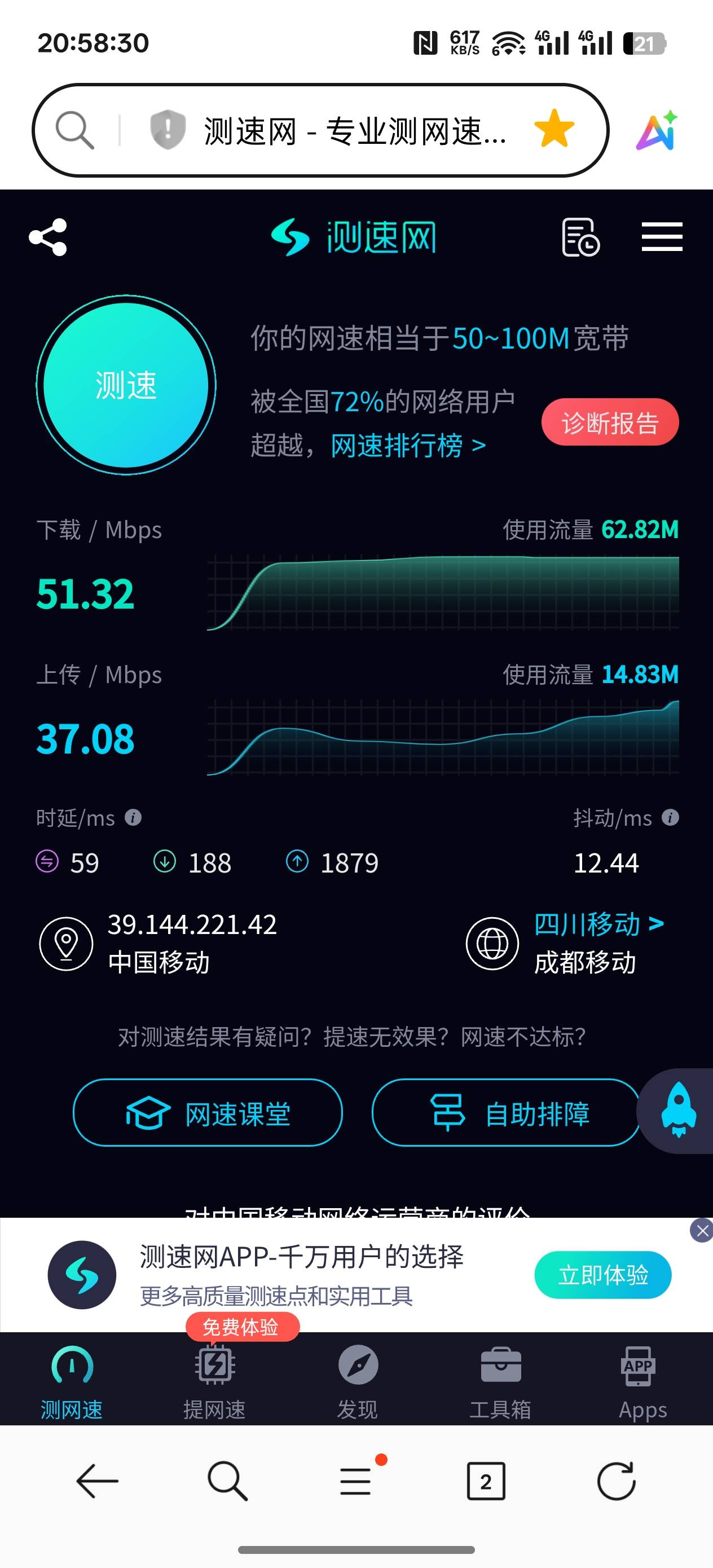
Task: Tap 立即体验 in the app banner
Action: pyautogui.click(x=603, y=1275)
